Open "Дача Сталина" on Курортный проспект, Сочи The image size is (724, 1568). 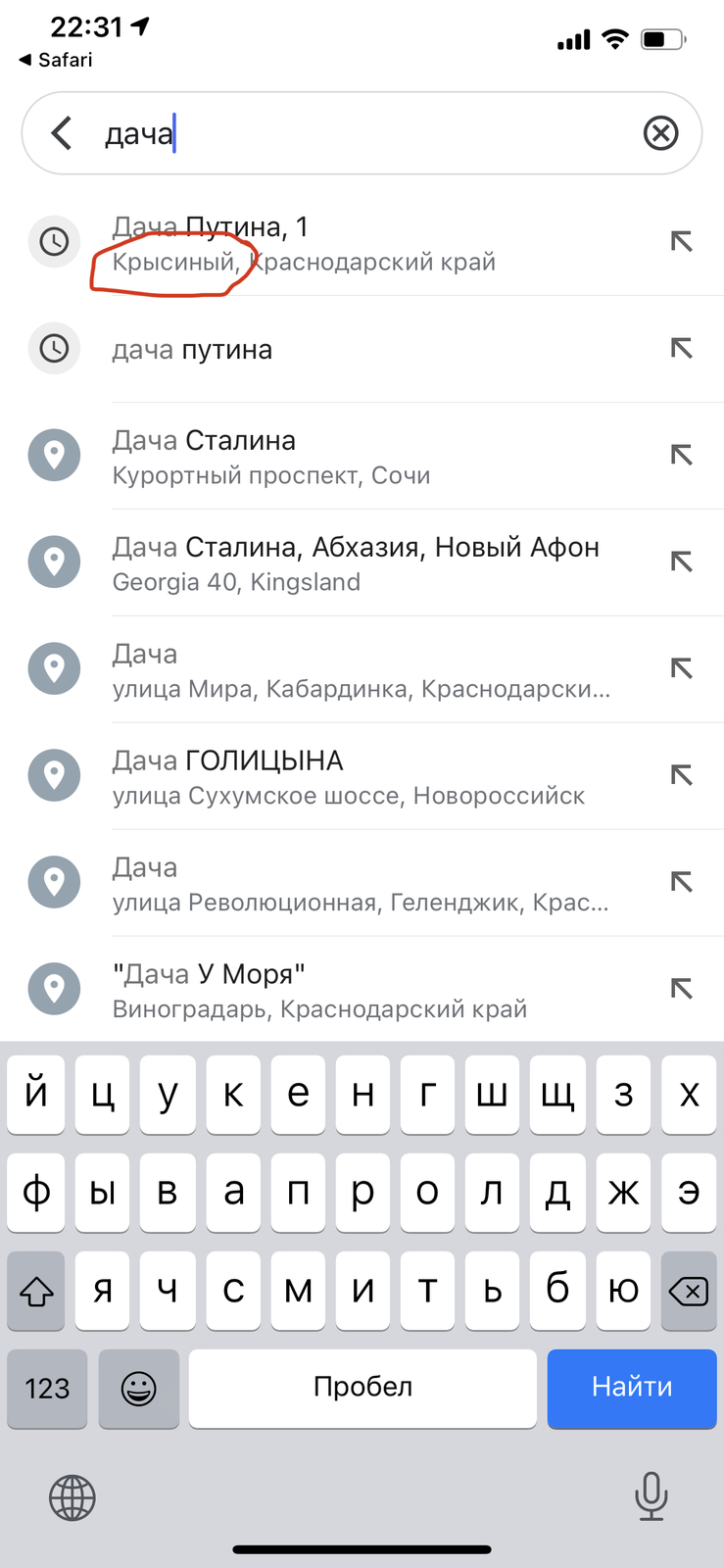point(362,456)
